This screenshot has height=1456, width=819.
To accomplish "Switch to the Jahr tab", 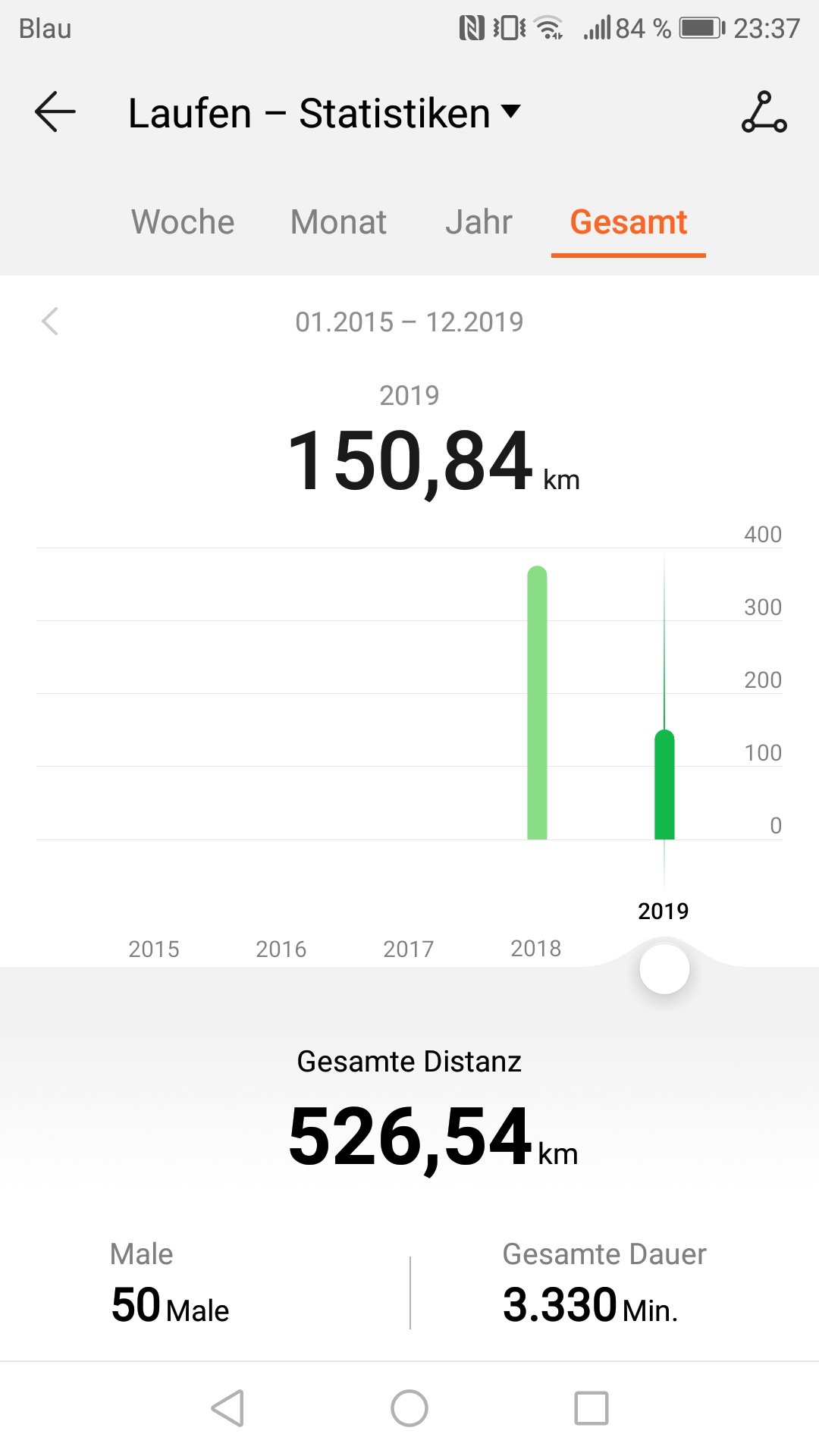I will pyautogui.click(x=479, y=223).
